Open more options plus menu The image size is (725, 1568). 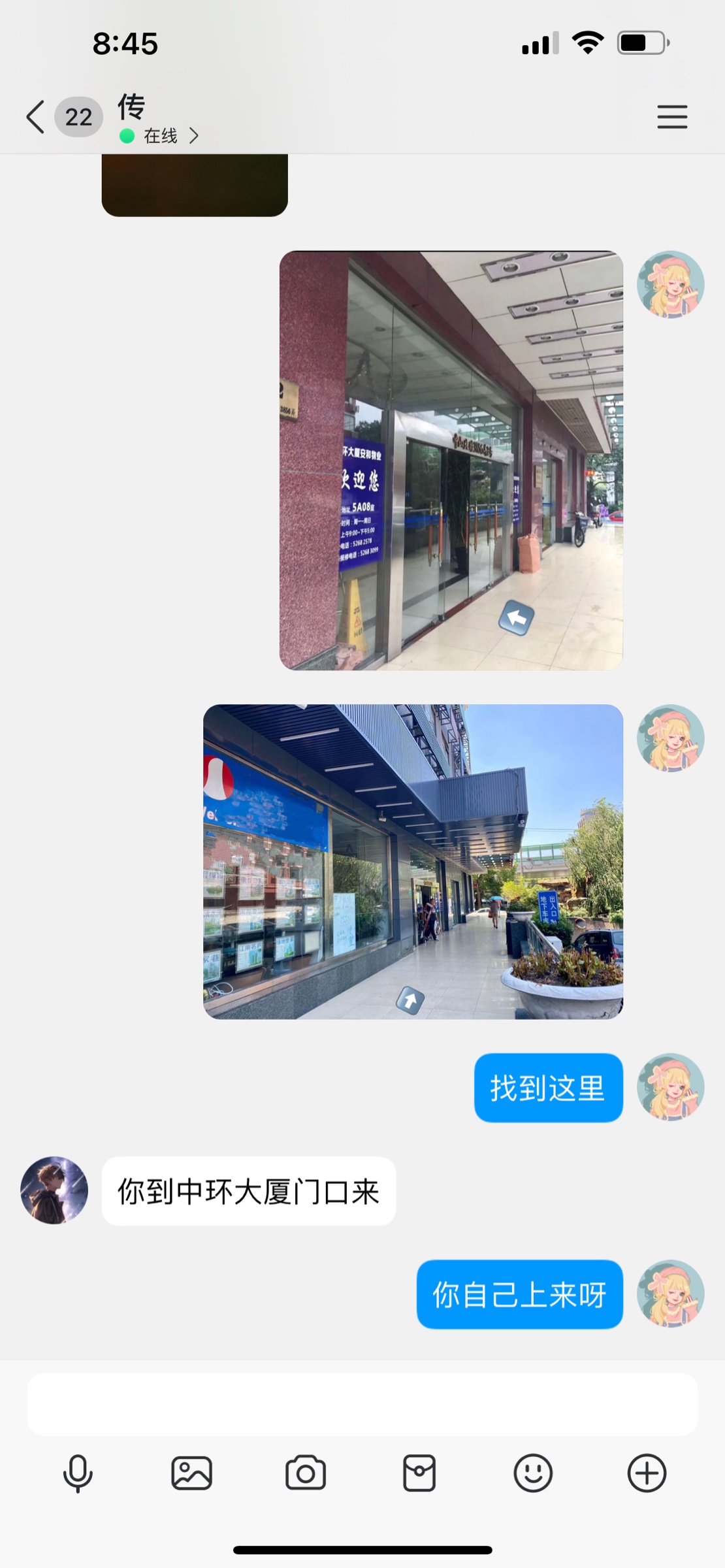click(647, 1474)
